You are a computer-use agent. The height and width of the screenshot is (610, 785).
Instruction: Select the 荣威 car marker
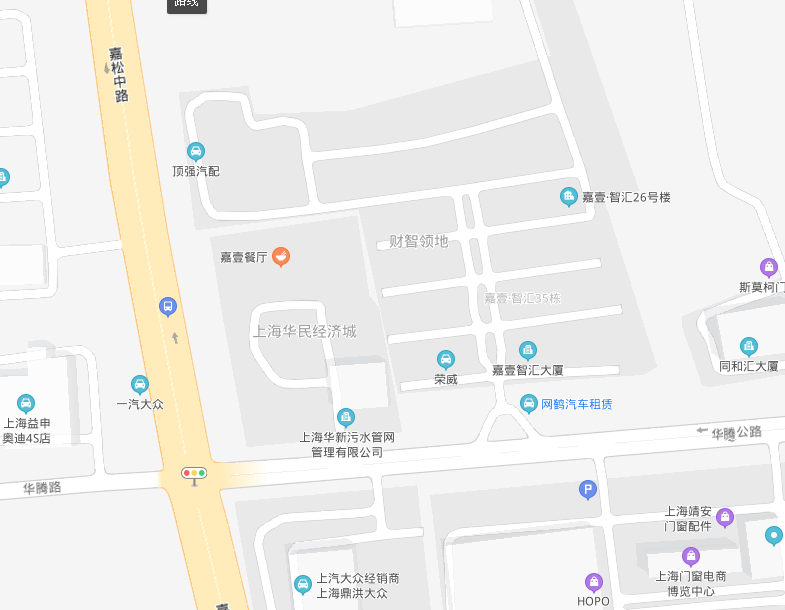(446, 359)
